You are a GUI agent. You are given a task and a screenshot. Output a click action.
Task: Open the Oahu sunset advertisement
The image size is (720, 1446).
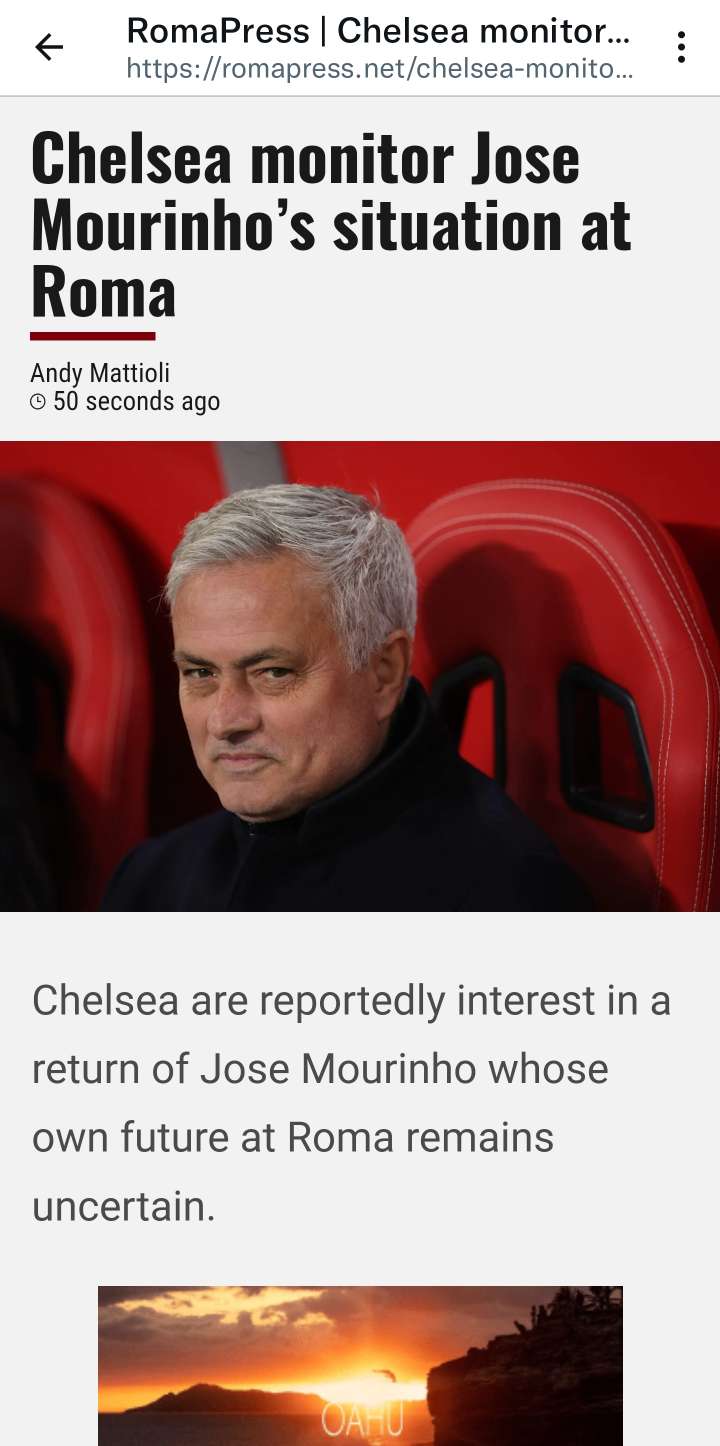point(360,1365)
